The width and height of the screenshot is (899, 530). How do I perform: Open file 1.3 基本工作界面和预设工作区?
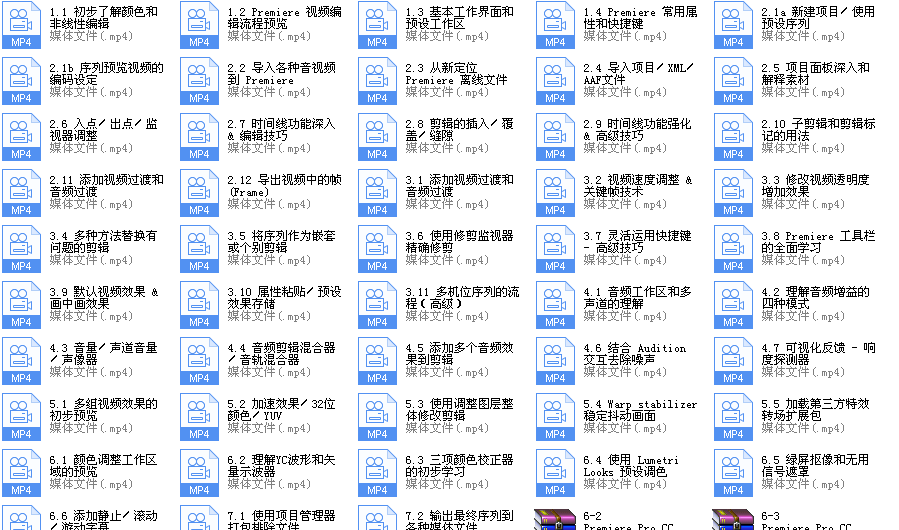click(377, 24)
